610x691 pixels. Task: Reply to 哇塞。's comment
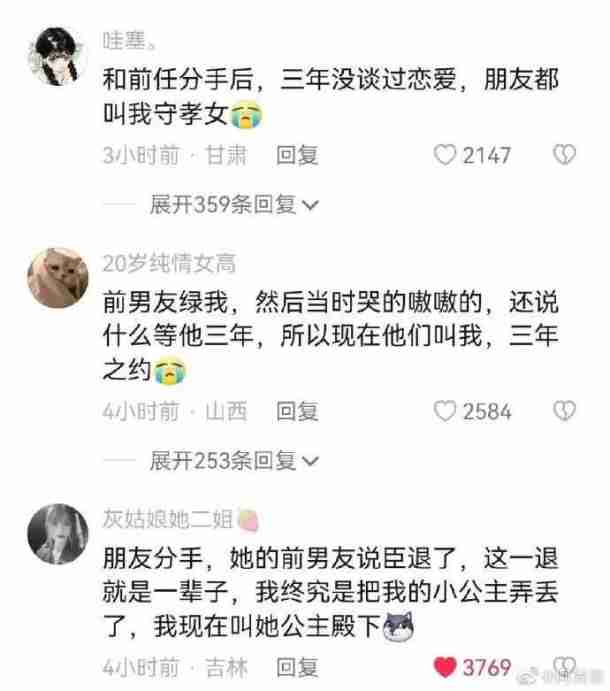coord(297,155)
